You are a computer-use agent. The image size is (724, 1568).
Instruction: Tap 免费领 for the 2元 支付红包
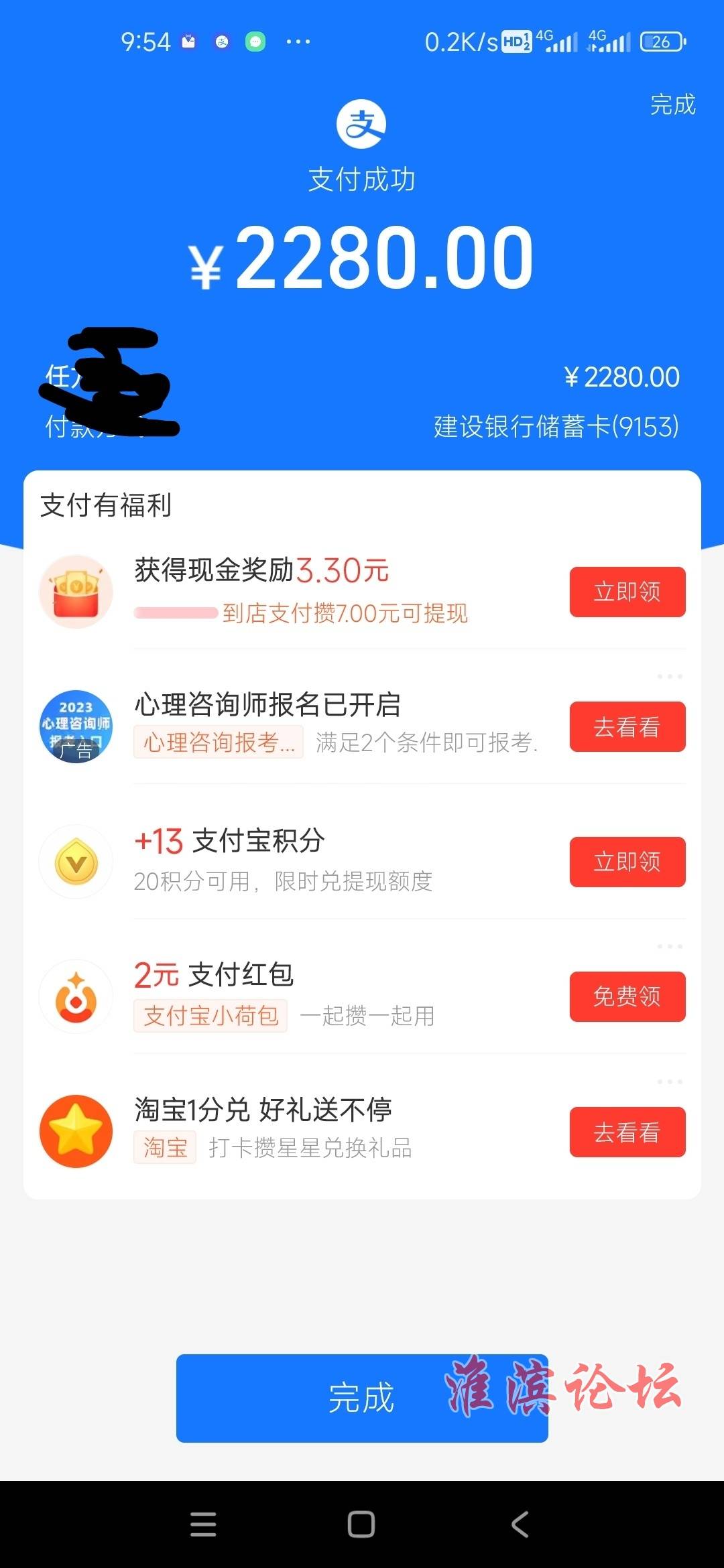pyautogui.click(x=627, y=996)
